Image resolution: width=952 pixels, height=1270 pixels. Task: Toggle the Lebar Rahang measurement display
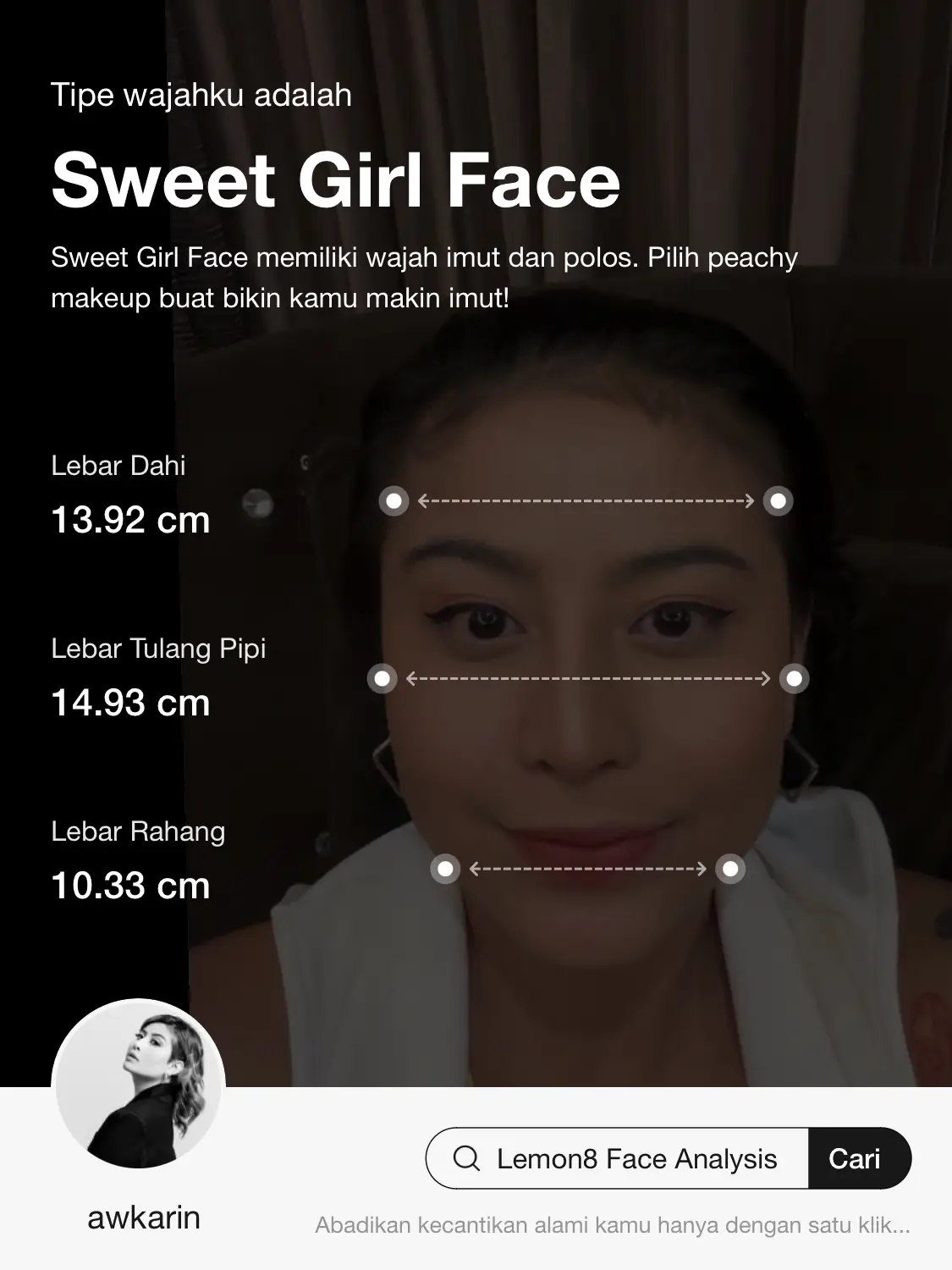[x=138, y=831]
